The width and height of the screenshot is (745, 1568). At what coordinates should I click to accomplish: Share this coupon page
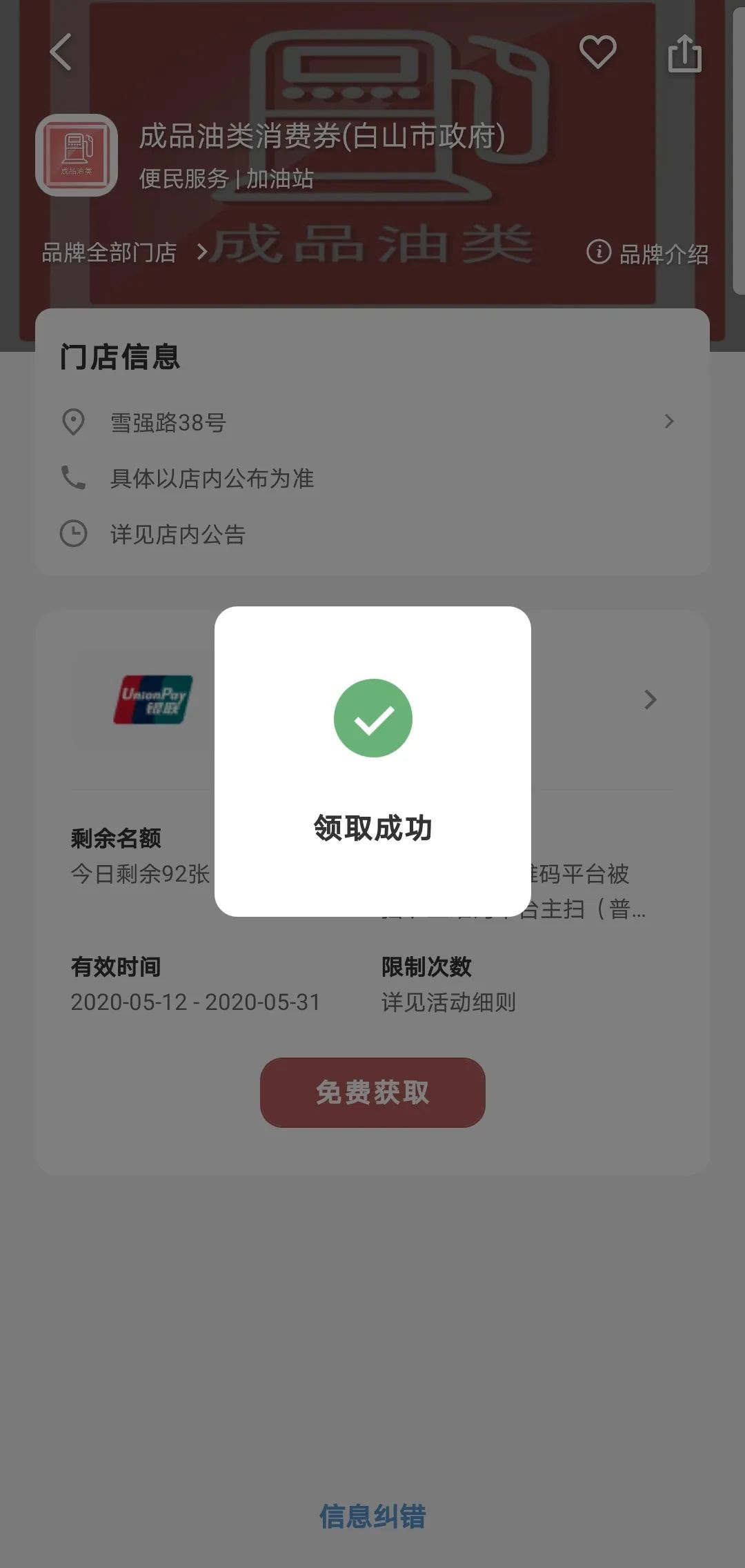point(685,53)
